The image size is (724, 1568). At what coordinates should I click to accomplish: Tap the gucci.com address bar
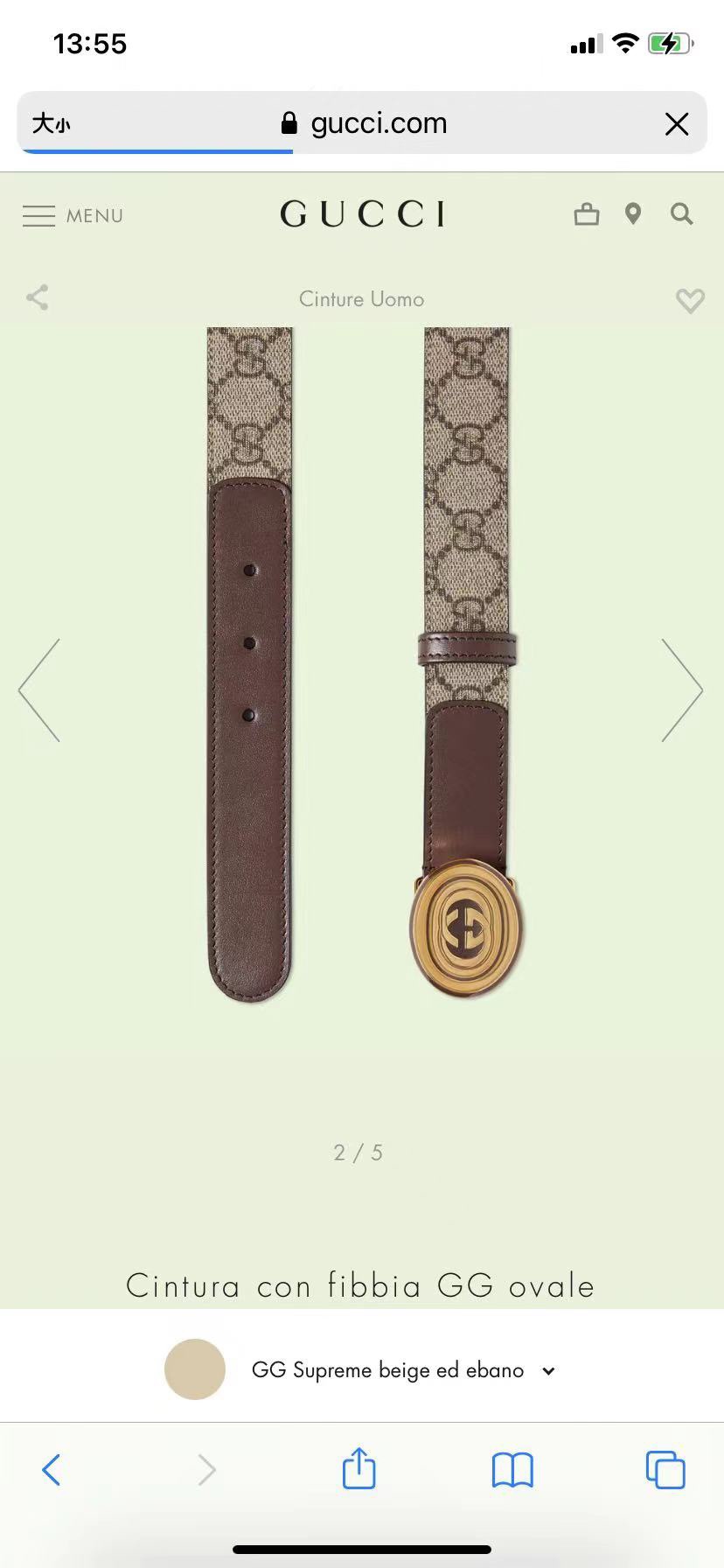click(x=378, y=123)
